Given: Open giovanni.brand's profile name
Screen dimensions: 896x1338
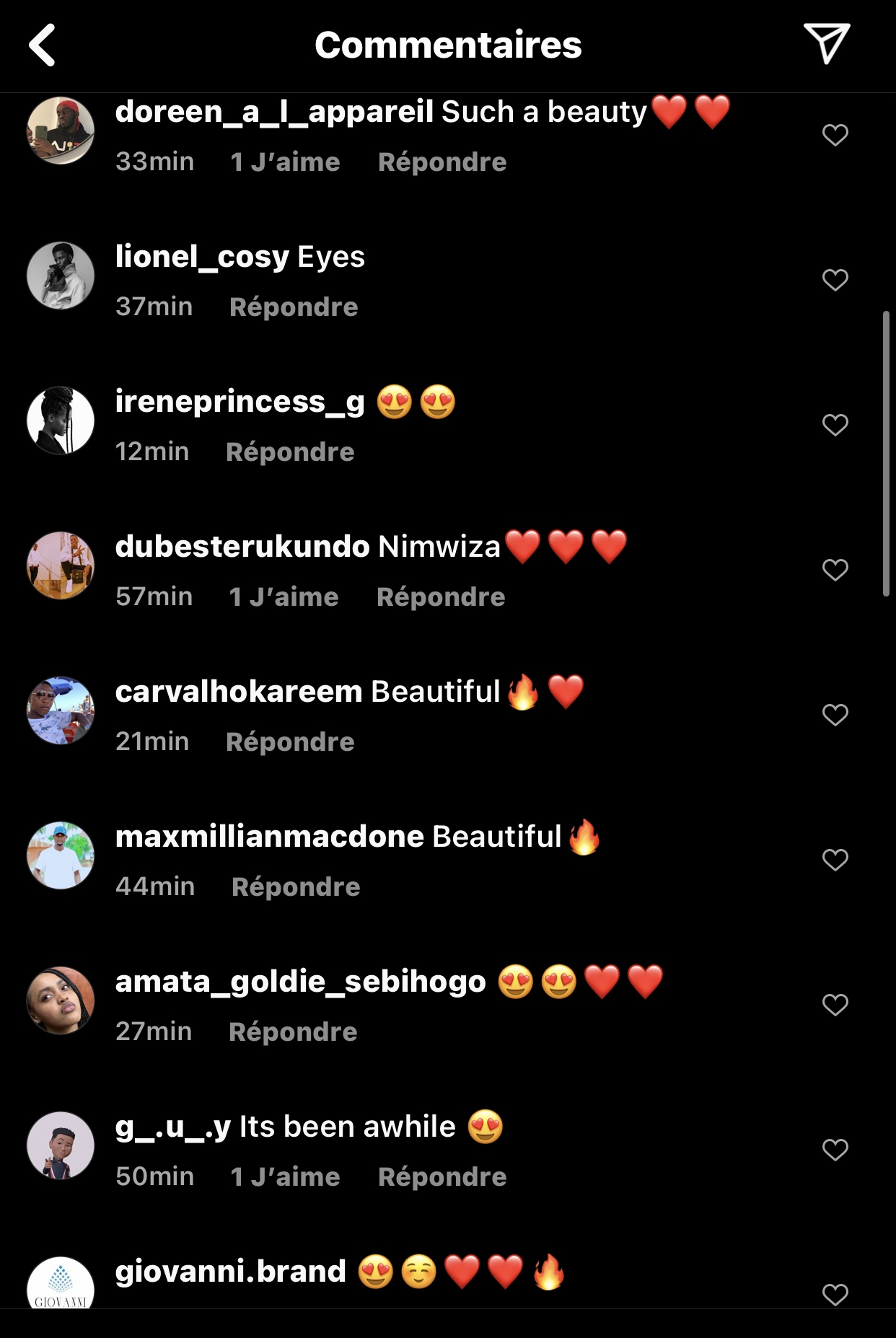Looking at the screenshot, I should coord(231,1272).
